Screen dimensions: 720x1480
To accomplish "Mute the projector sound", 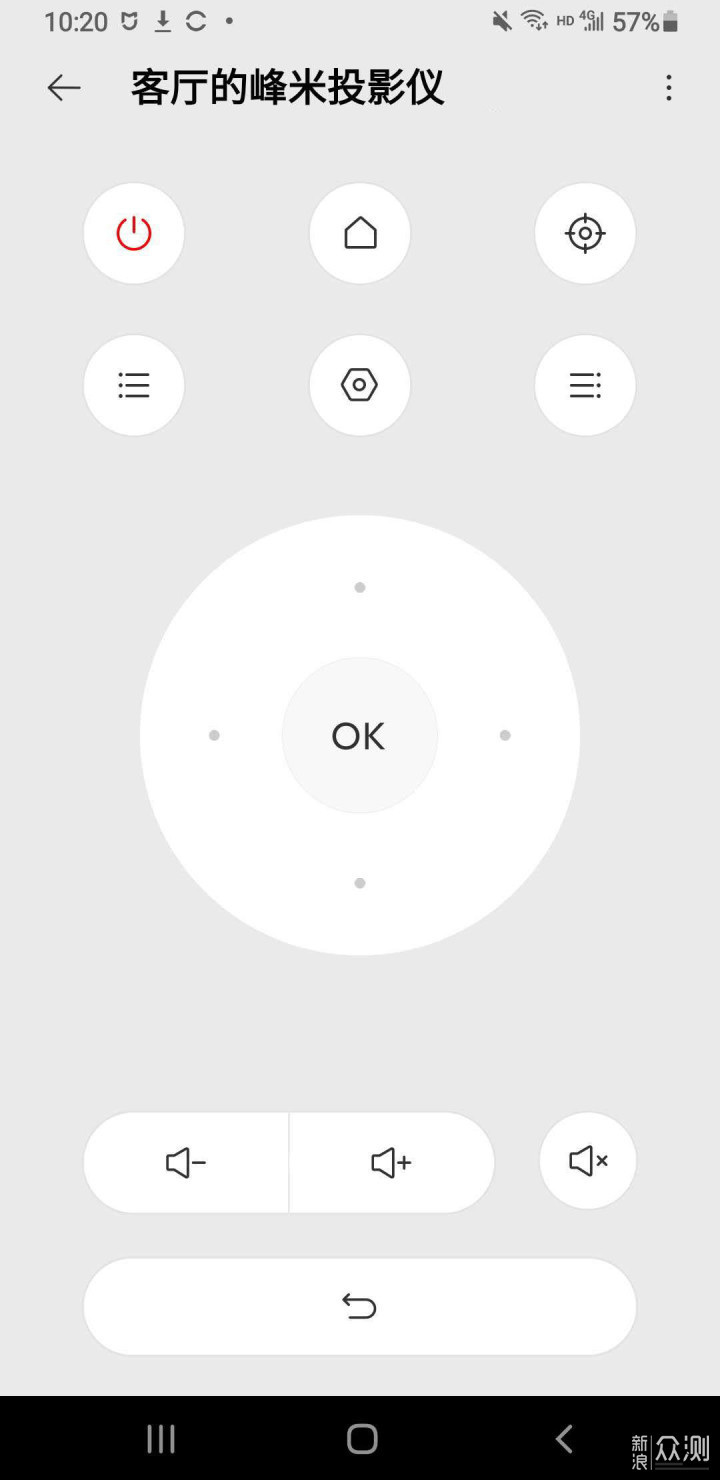I will [588, 1161].
